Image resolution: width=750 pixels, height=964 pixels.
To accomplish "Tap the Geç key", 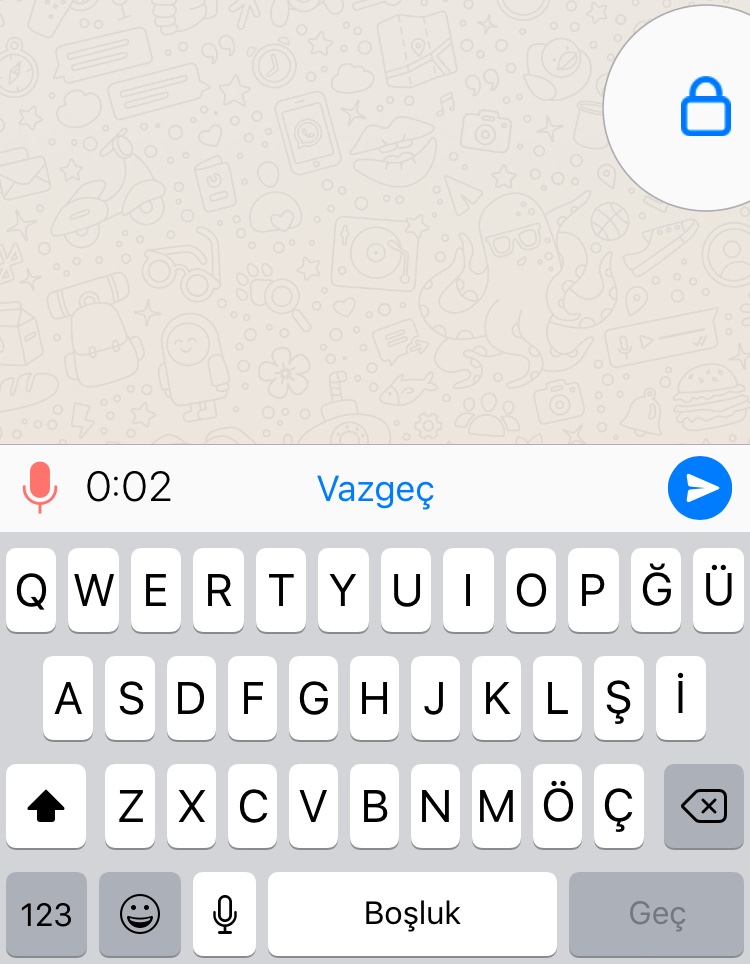I will point(657,913).
